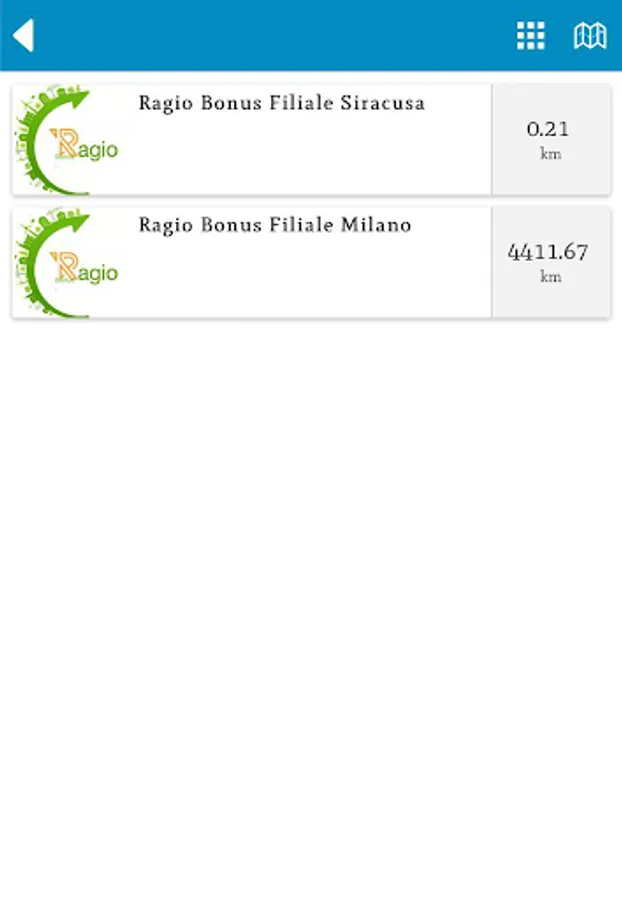Open Ragio Bonus Filiale Siracusa

pyautogui.click(x=282, y=104)
